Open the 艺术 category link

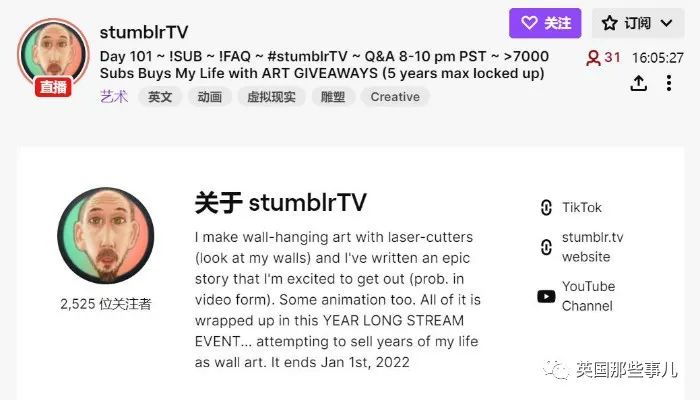pos(113,97)
